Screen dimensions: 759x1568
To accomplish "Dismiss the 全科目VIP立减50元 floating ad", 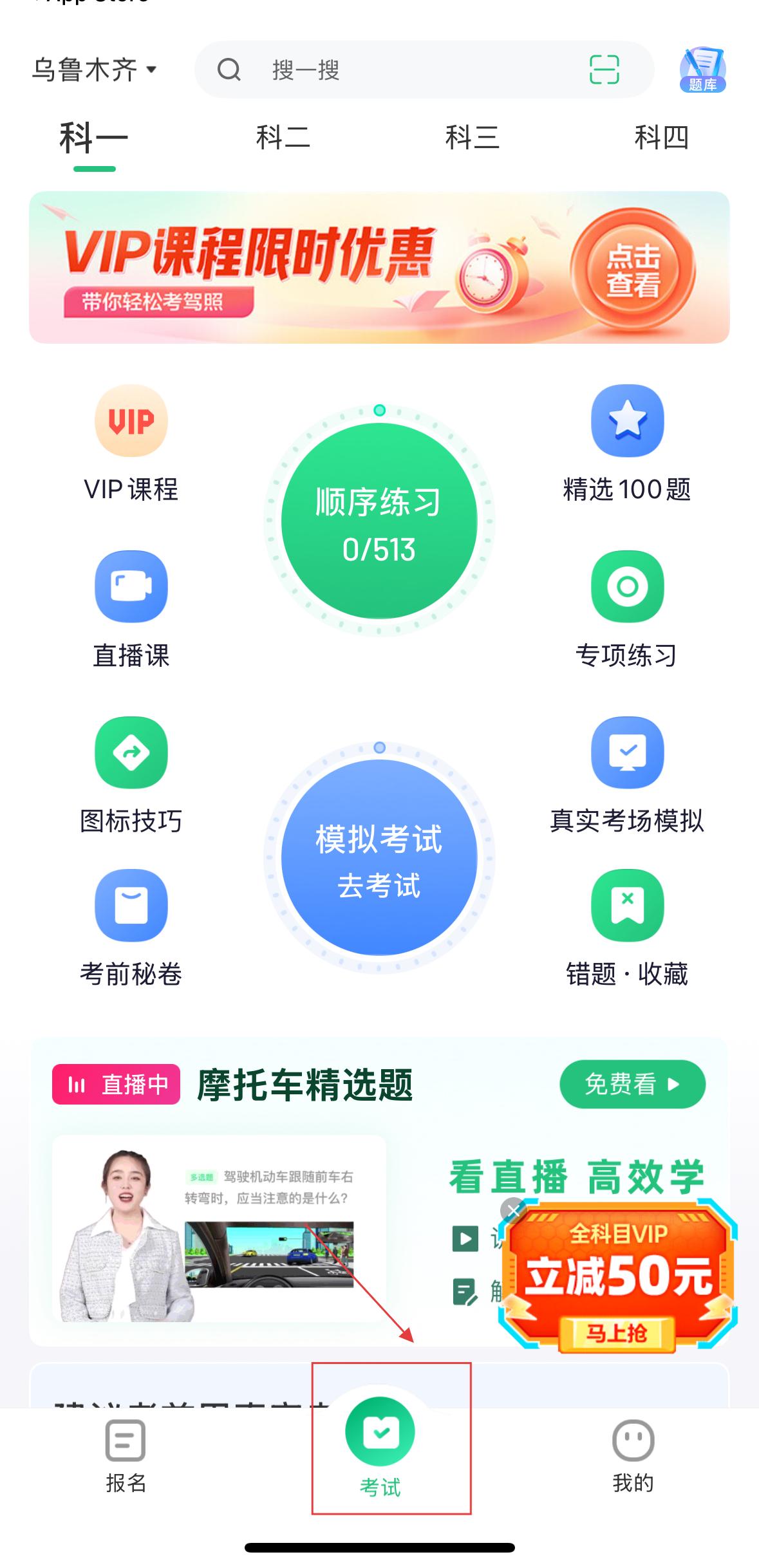I will (513, 1211).
